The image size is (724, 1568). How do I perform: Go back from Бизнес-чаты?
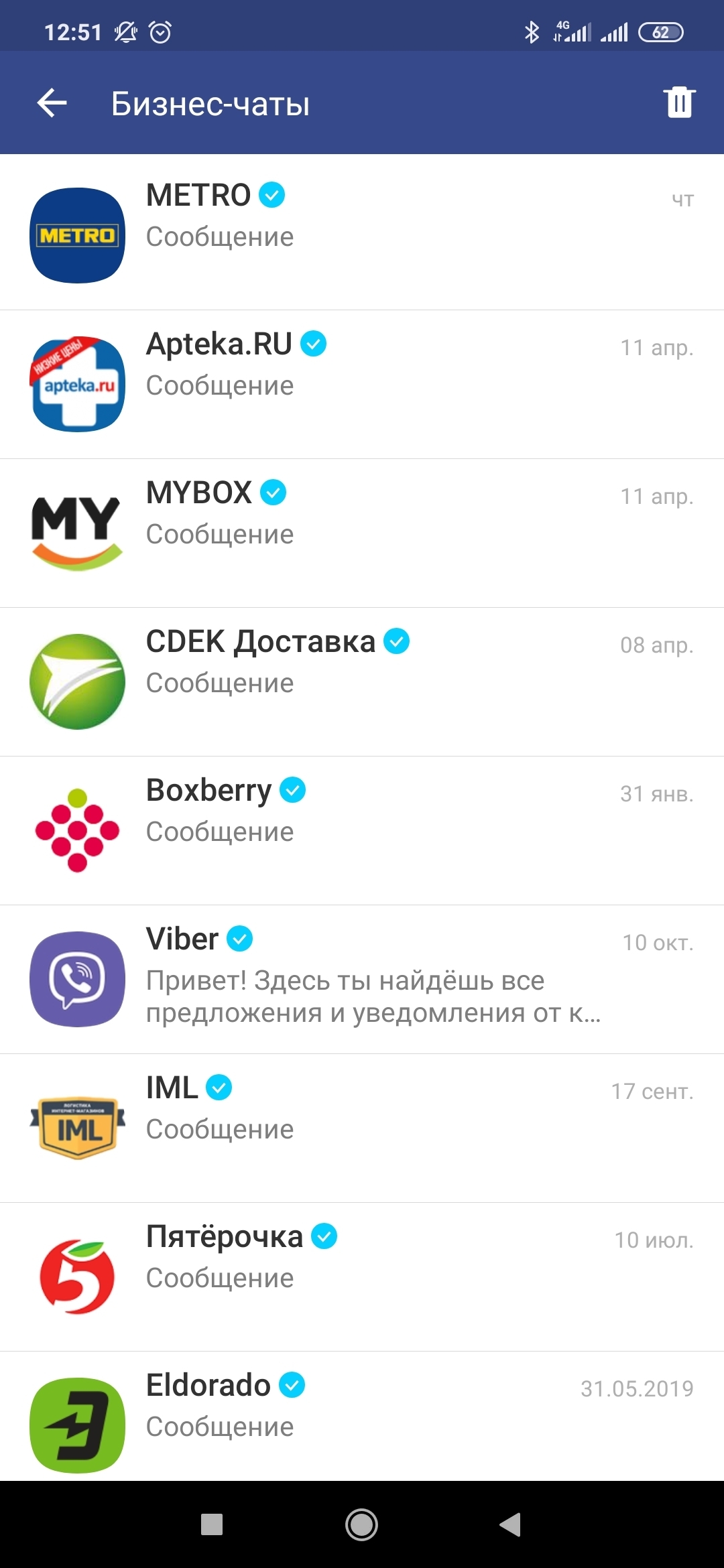[52, 103]
